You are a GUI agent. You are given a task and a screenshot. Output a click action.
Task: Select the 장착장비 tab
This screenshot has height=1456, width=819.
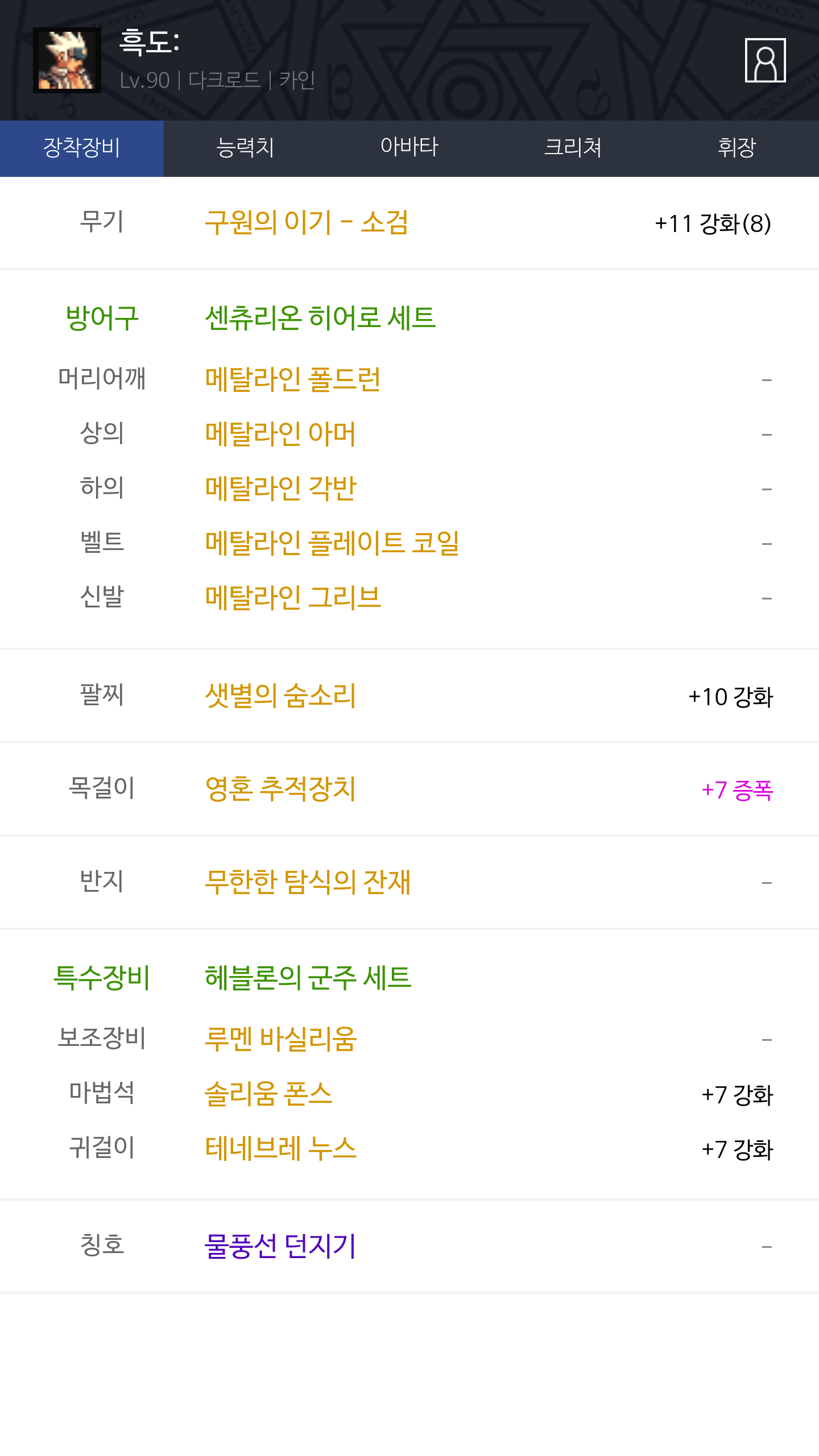(x=82, y=148)
